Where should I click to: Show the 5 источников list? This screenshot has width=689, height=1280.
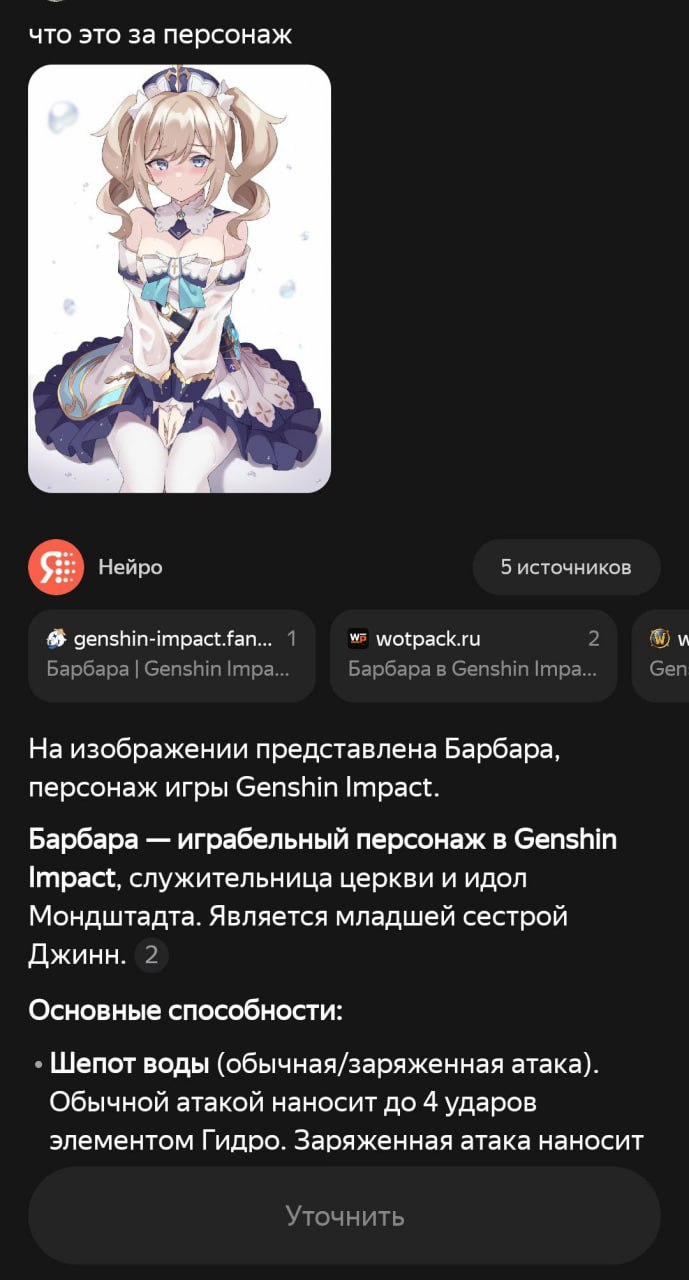[x=566, y=568]
